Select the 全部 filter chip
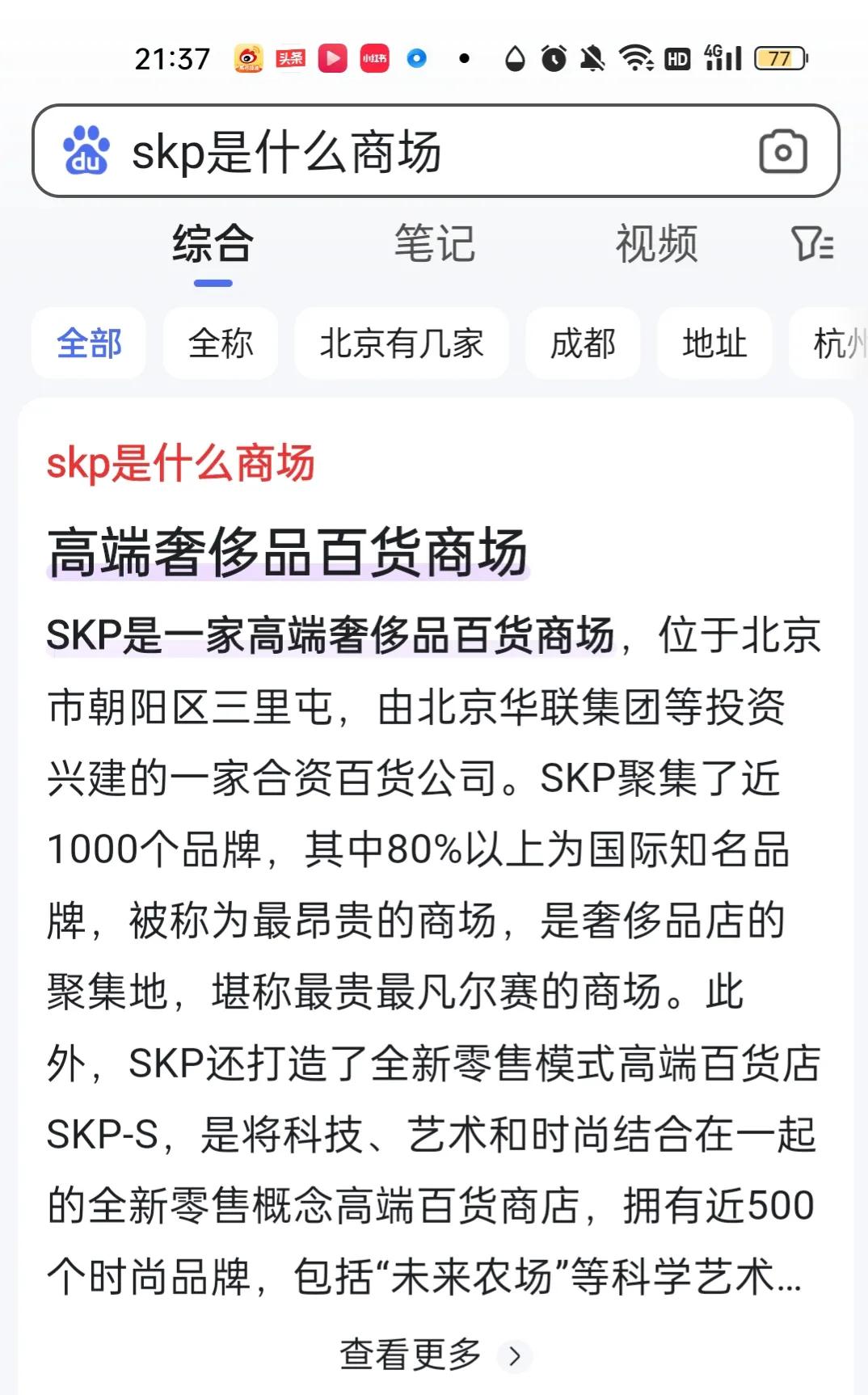This screenshot has height=1395, width=868. pyautogui.click(x=87, y=343)
